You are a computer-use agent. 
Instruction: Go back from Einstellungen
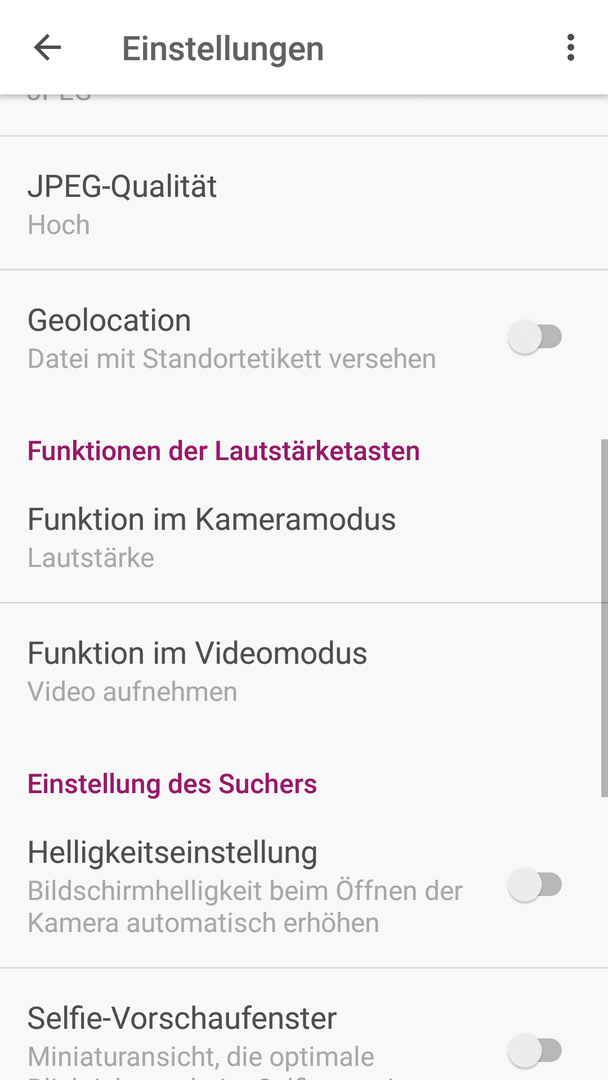coord(48,48)
